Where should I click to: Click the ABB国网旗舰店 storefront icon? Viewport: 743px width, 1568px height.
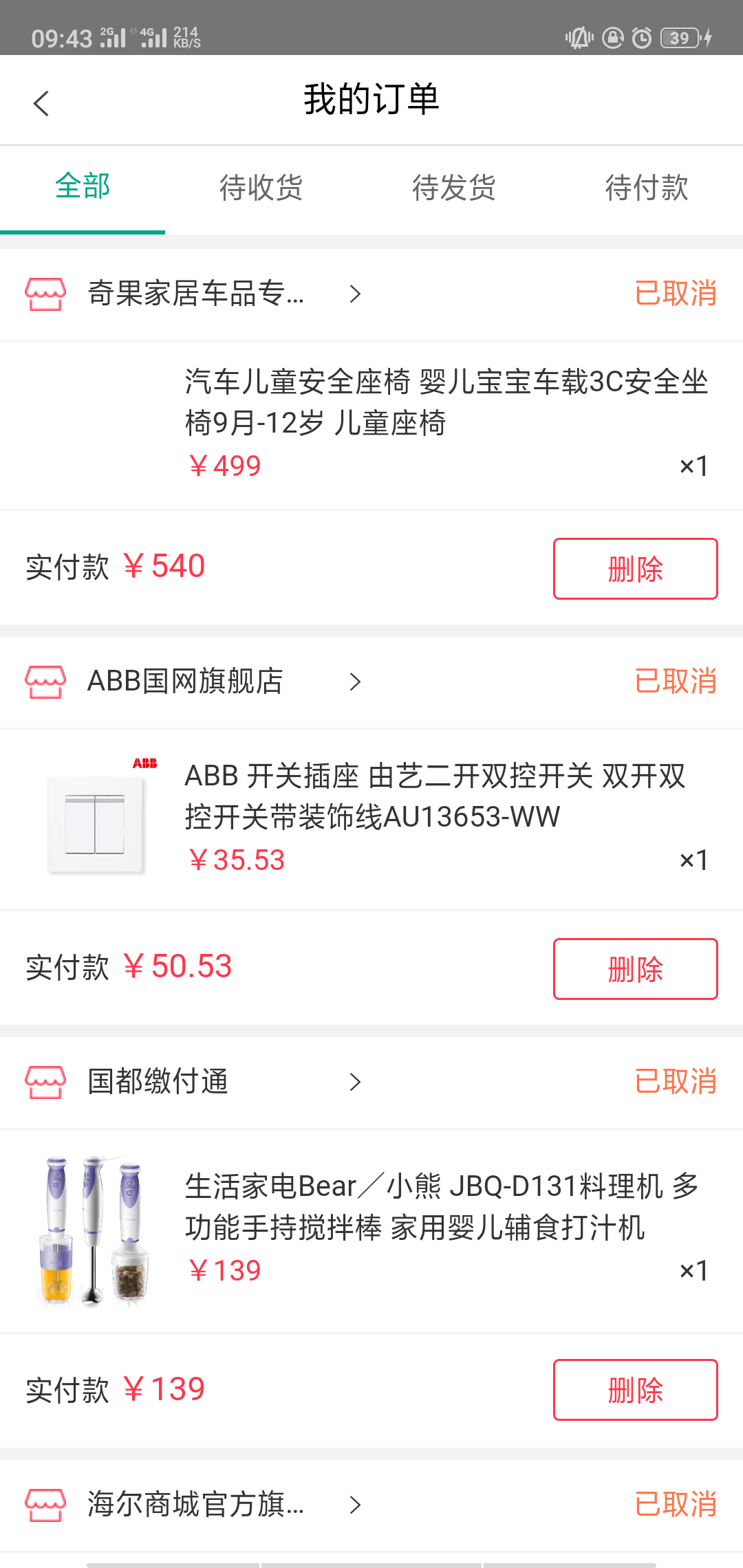pos(45,682)
